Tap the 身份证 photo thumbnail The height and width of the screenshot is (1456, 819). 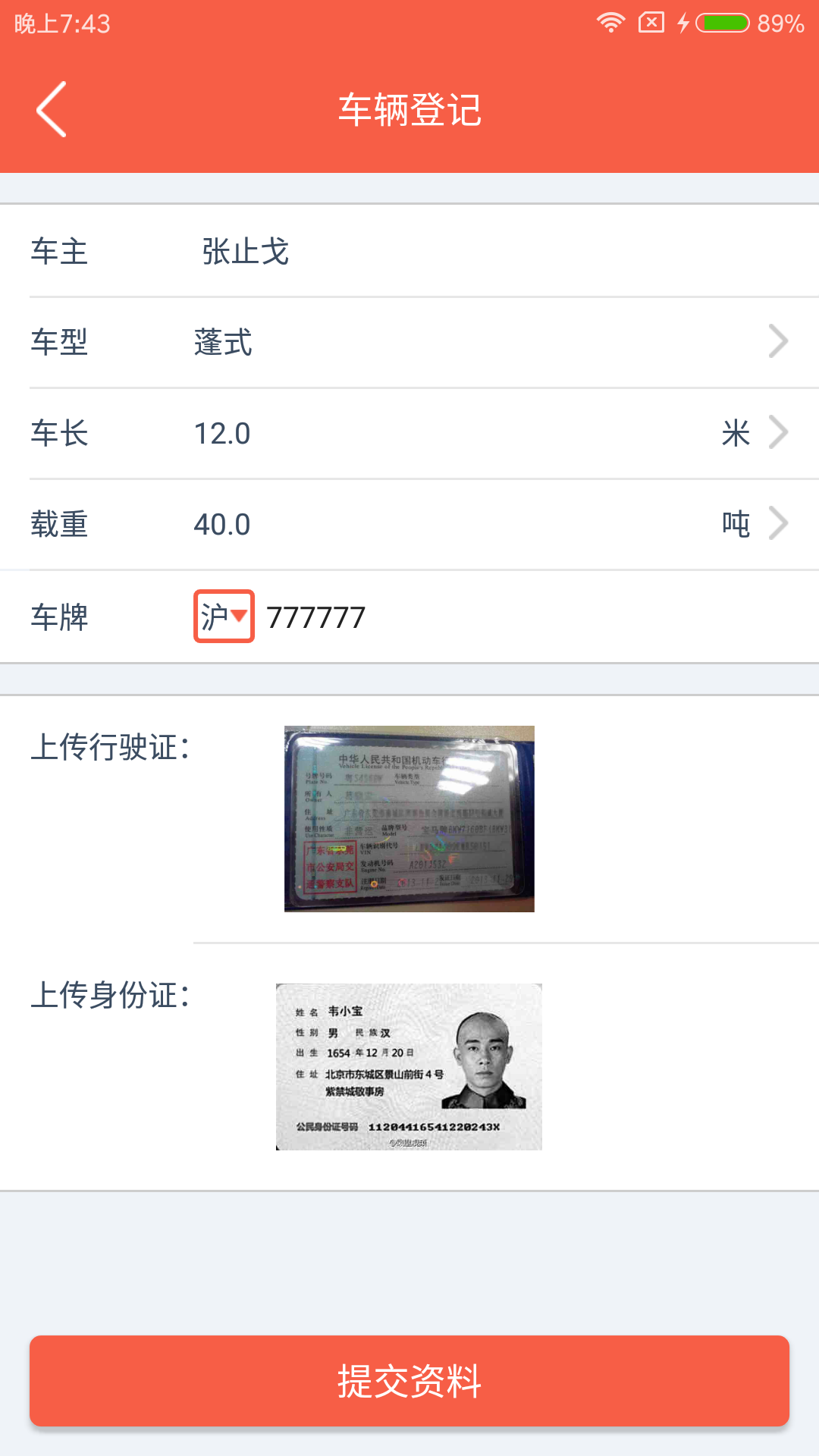point(409,1066)
